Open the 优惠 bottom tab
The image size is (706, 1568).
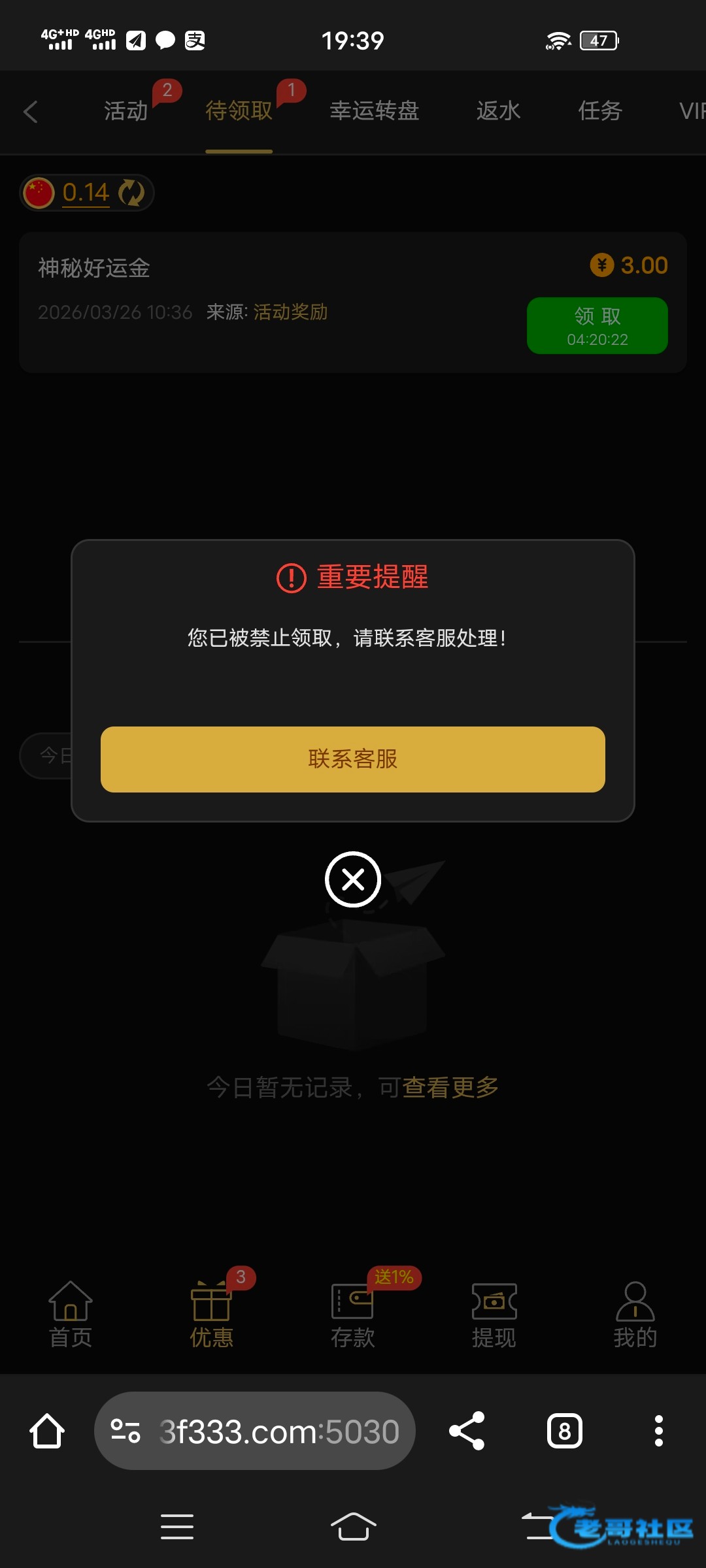pos(211,1315)
